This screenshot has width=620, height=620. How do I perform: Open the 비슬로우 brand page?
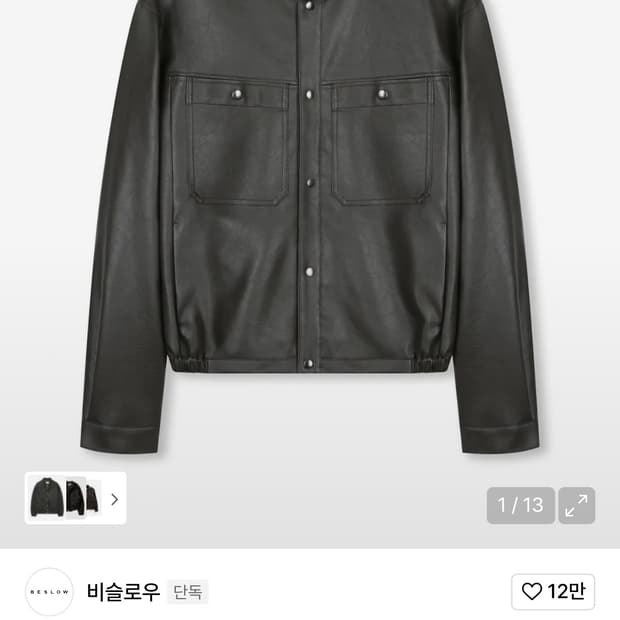pyautogui.click(x=124, y=591)
